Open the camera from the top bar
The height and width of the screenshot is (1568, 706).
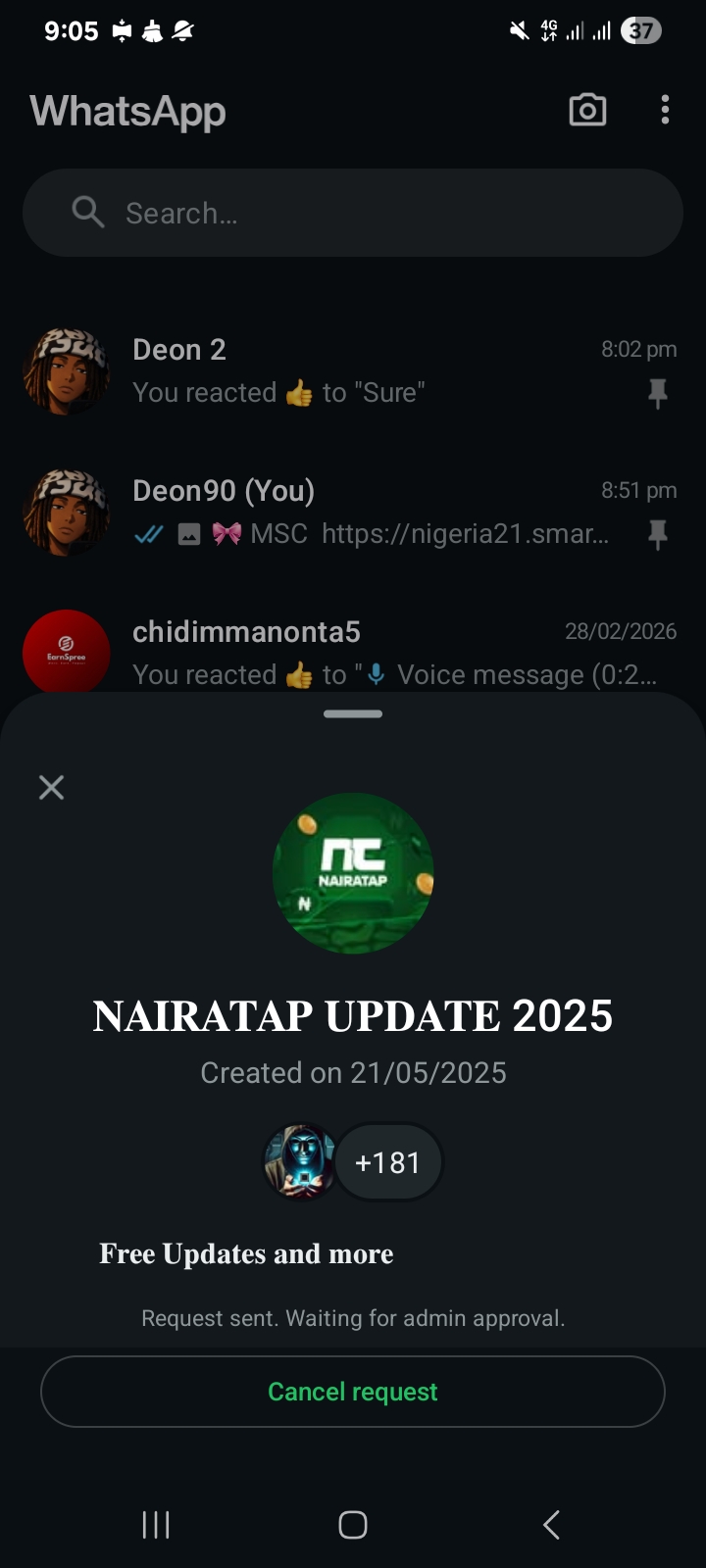click(587, 110)
